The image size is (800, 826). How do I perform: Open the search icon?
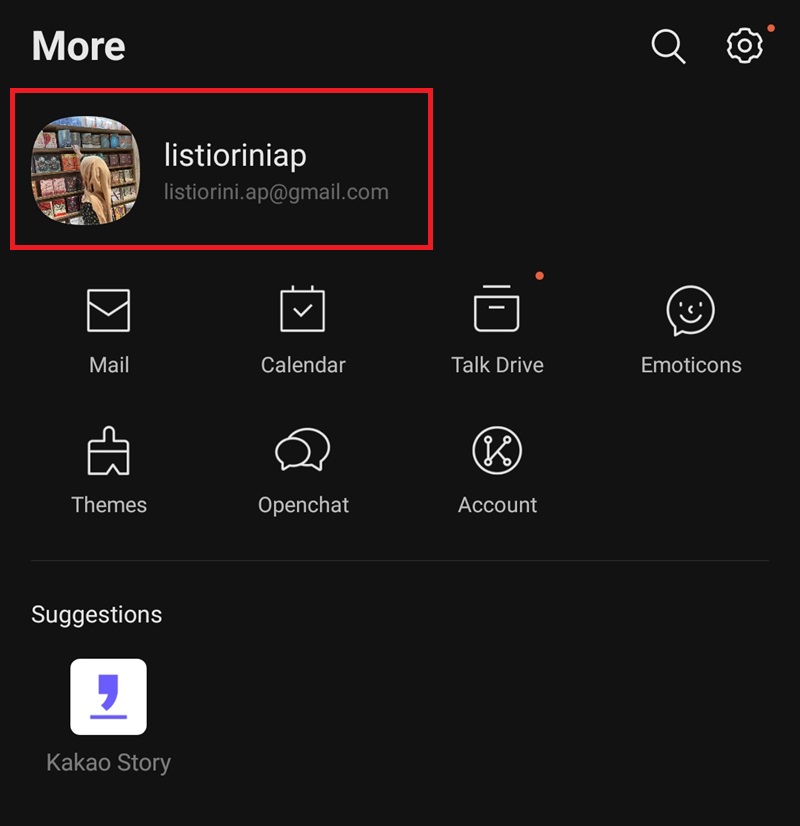(x=668, y=46)
